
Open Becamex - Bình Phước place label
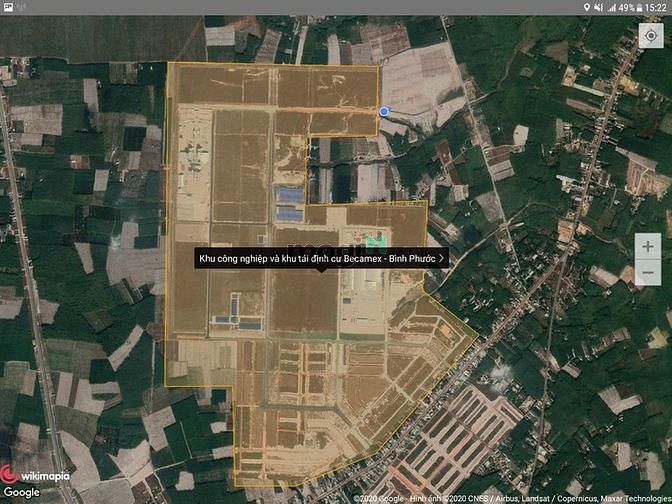pyautogui.click(x=320, y=258)
